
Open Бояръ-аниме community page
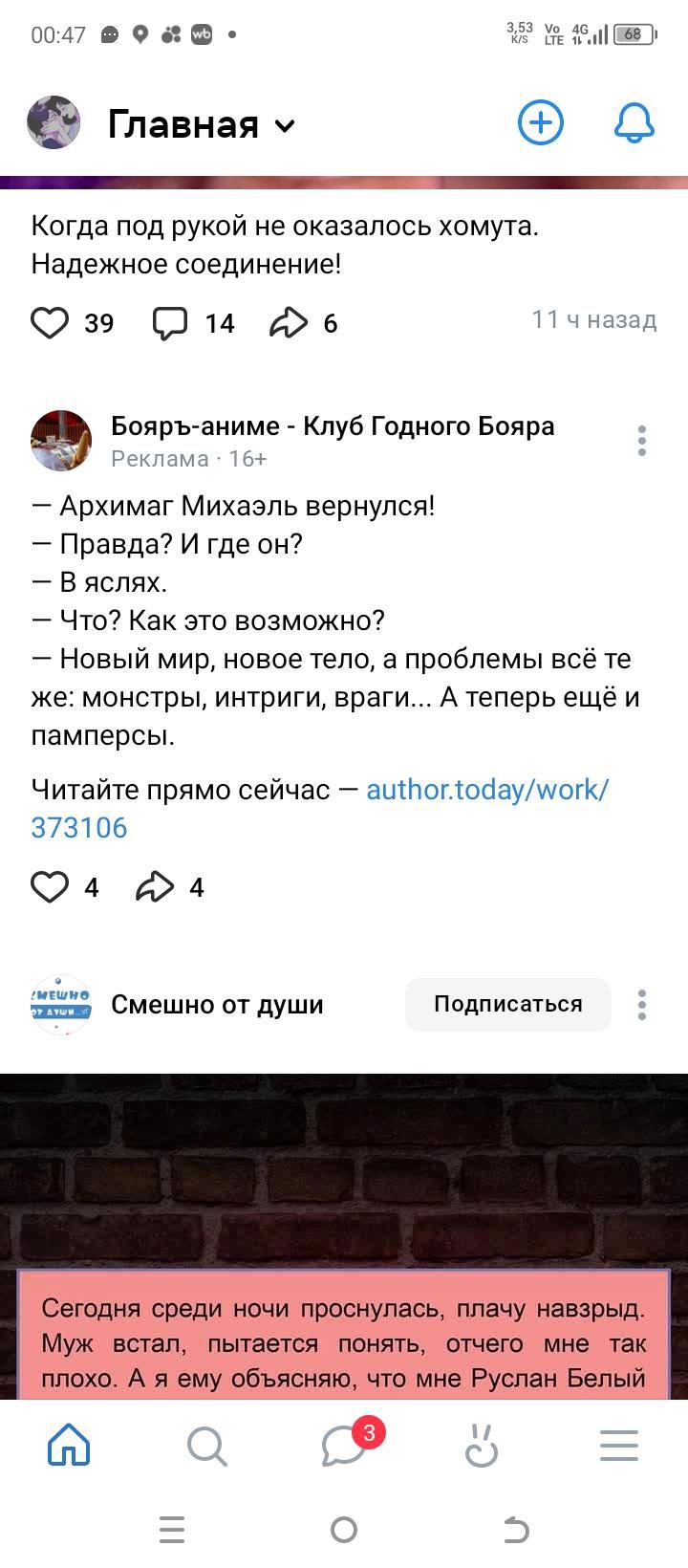332,425
